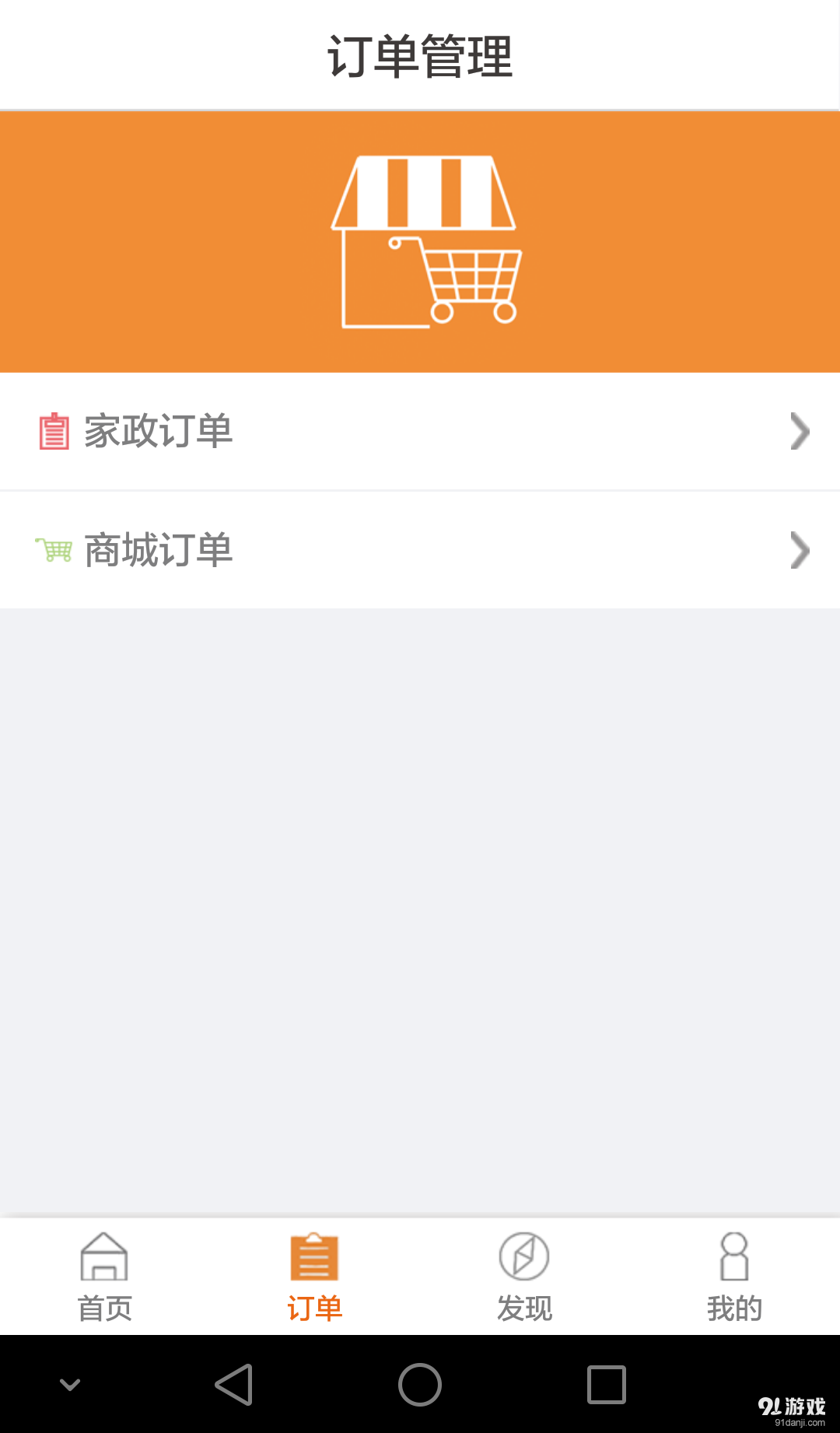Select the currently active 订单 tab

pyautogui.click(x=314, y=1277)
